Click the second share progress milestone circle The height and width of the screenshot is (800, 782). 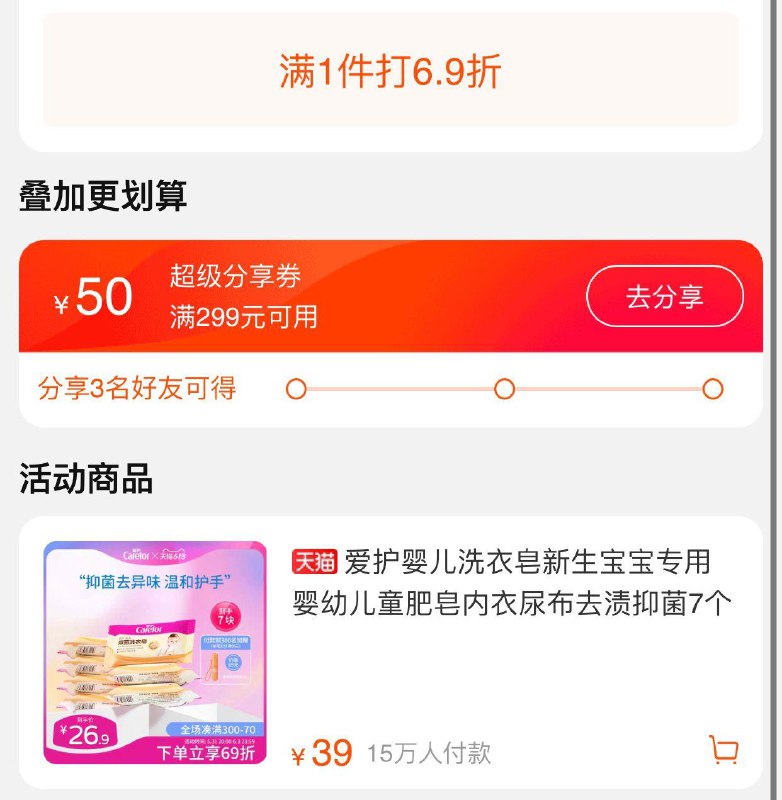(x=504, y=388)
